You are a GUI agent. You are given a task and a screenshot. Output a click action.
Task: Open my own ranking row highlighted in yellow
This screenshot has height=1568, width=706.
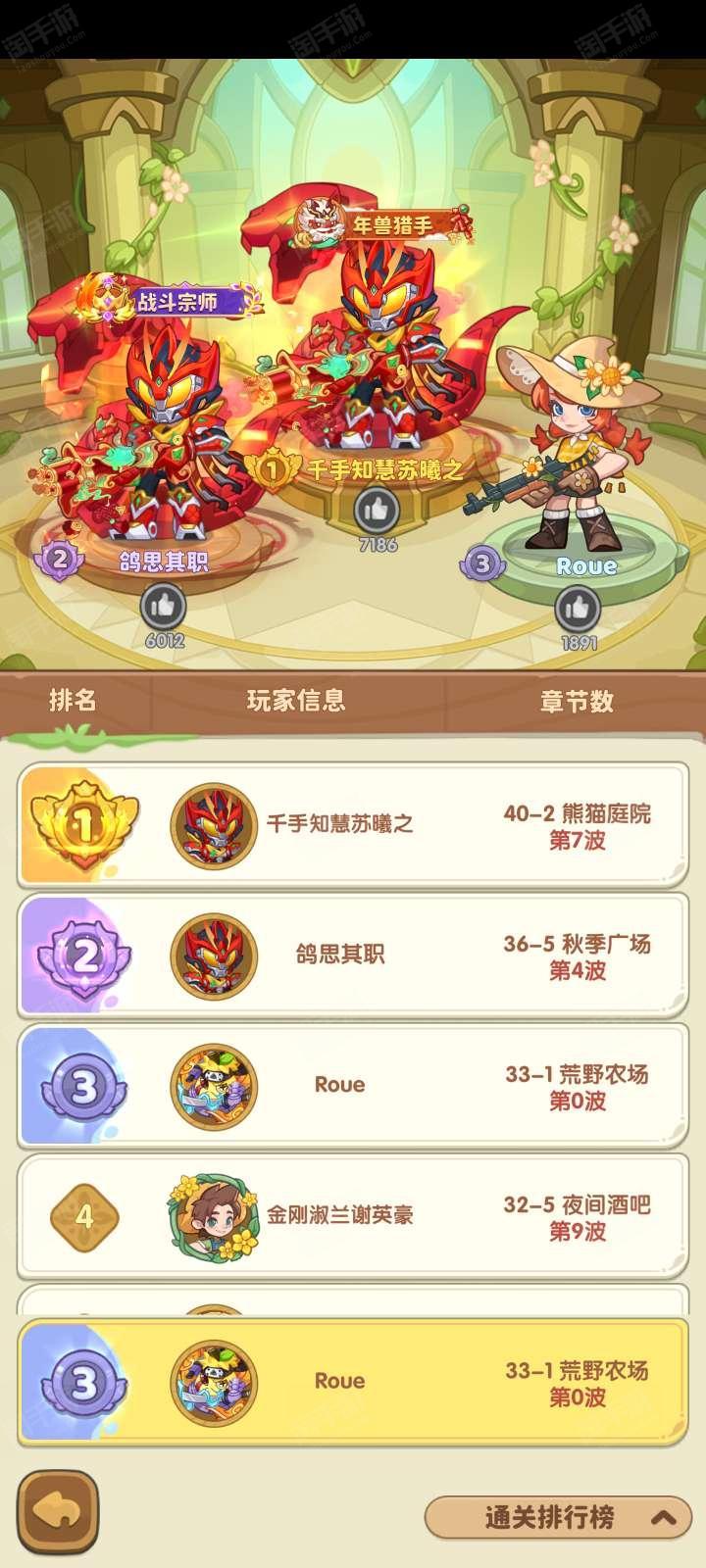click(353, 1382)
